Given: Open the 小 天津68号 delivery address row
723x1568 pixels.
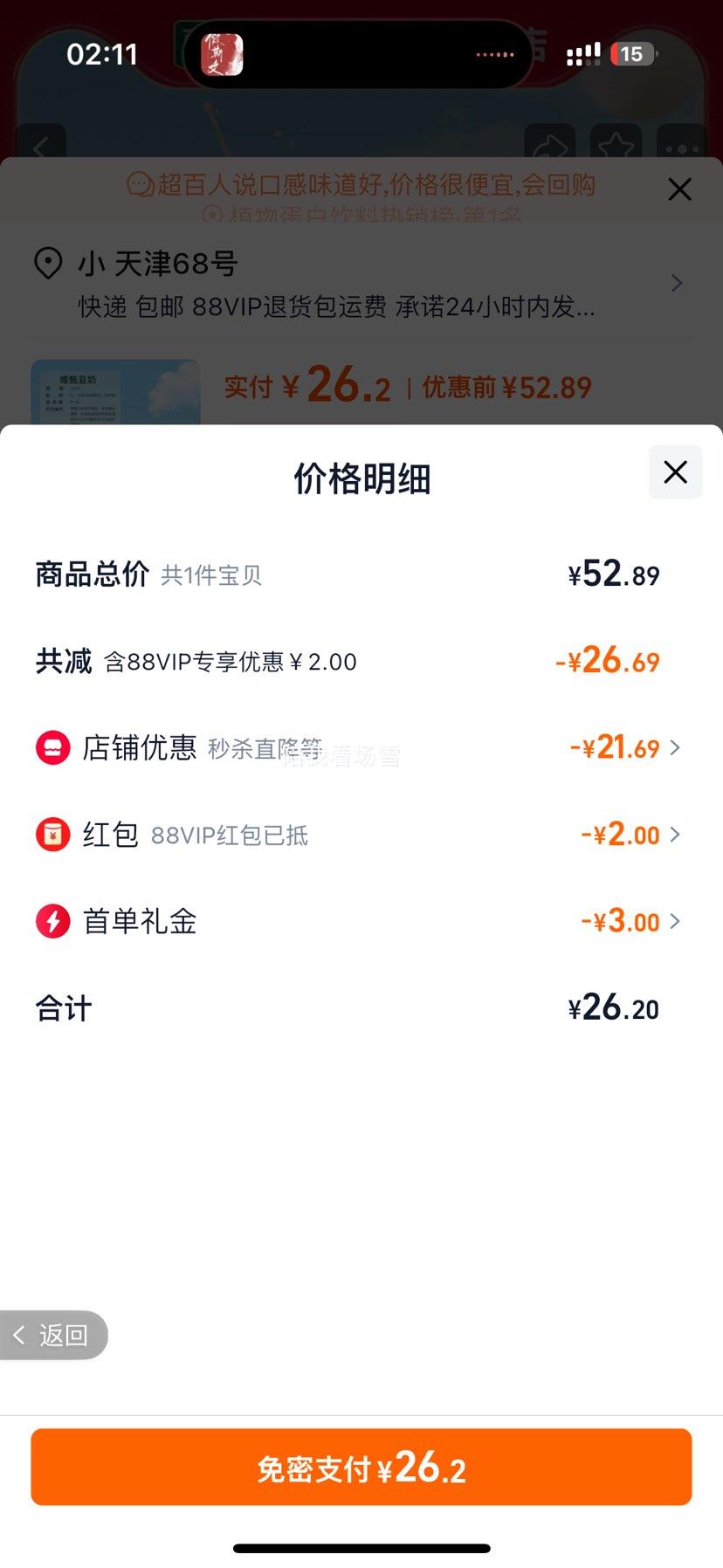Looking at the screenshot, I should click(358, 284).
